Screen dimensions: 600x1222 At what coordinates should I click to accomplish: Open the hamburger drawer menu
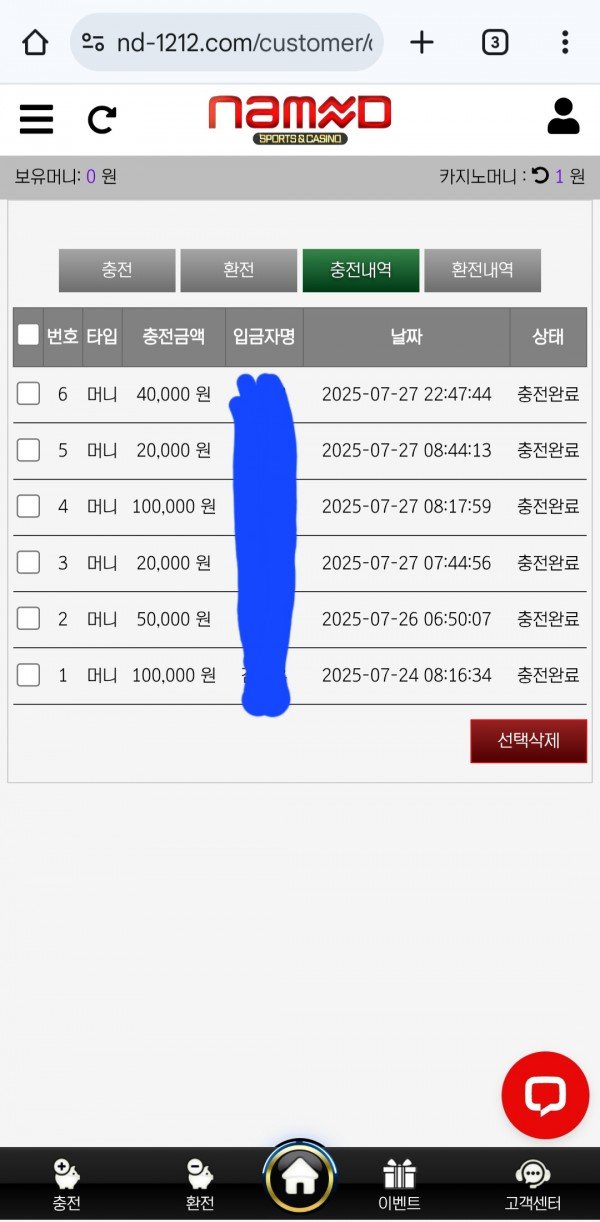(x=36, y=119)
